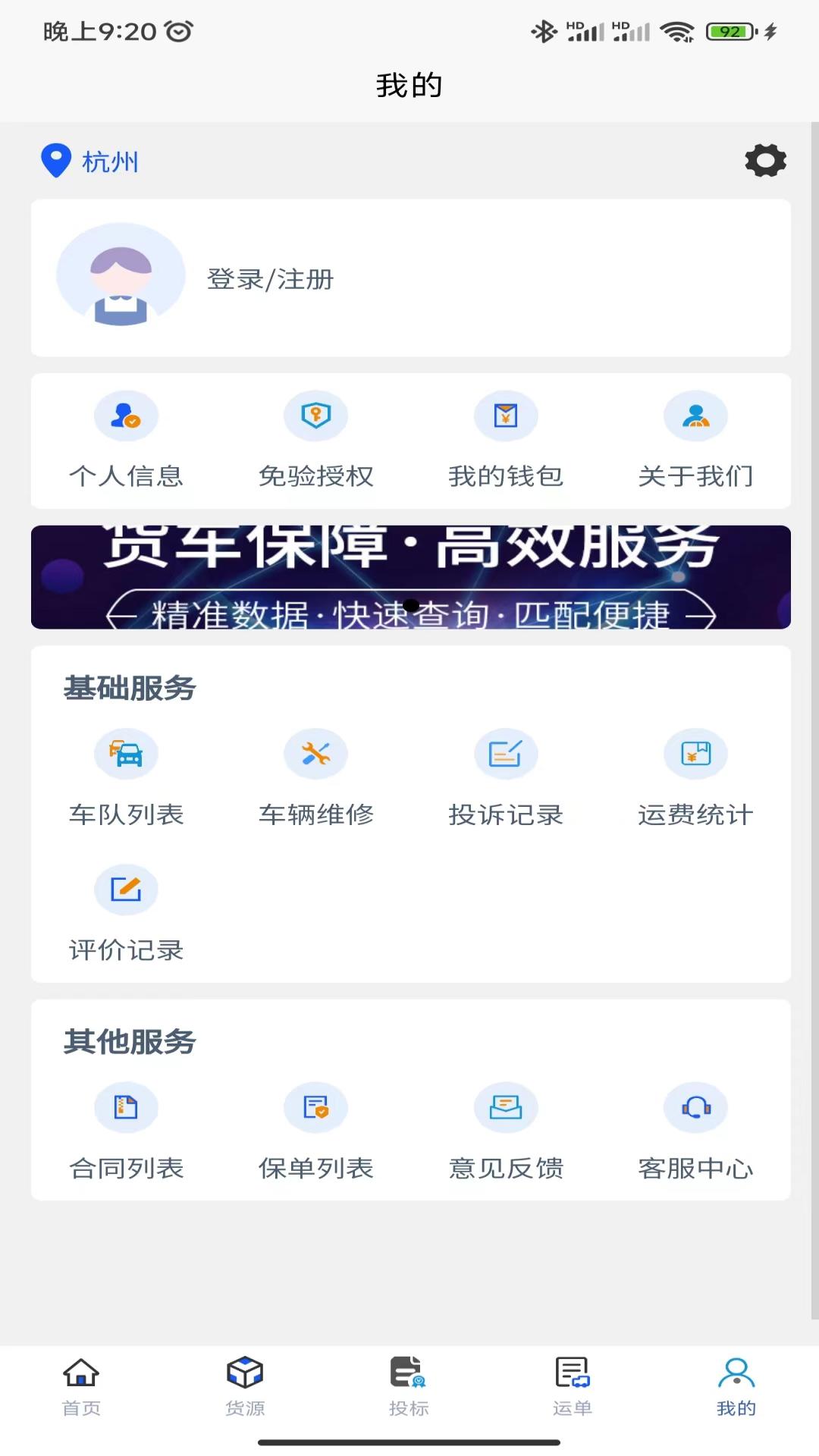This screenshot has width=819, height=1456.
Task: Open 保单列表
Action: (x=315, y=1131)
